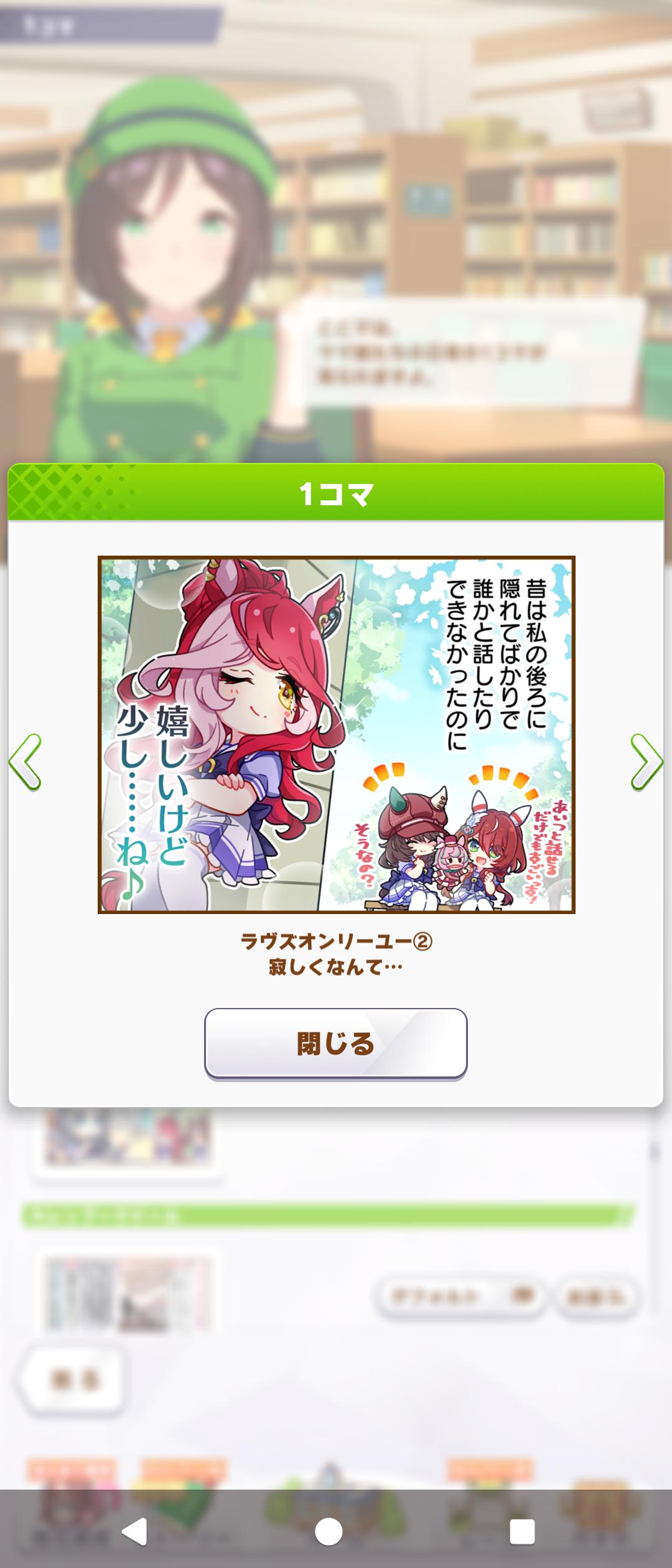Close the 1コマ dialog with 閉じる
The width and height of the screenshot is (672, 1568).
[335, 1043]
